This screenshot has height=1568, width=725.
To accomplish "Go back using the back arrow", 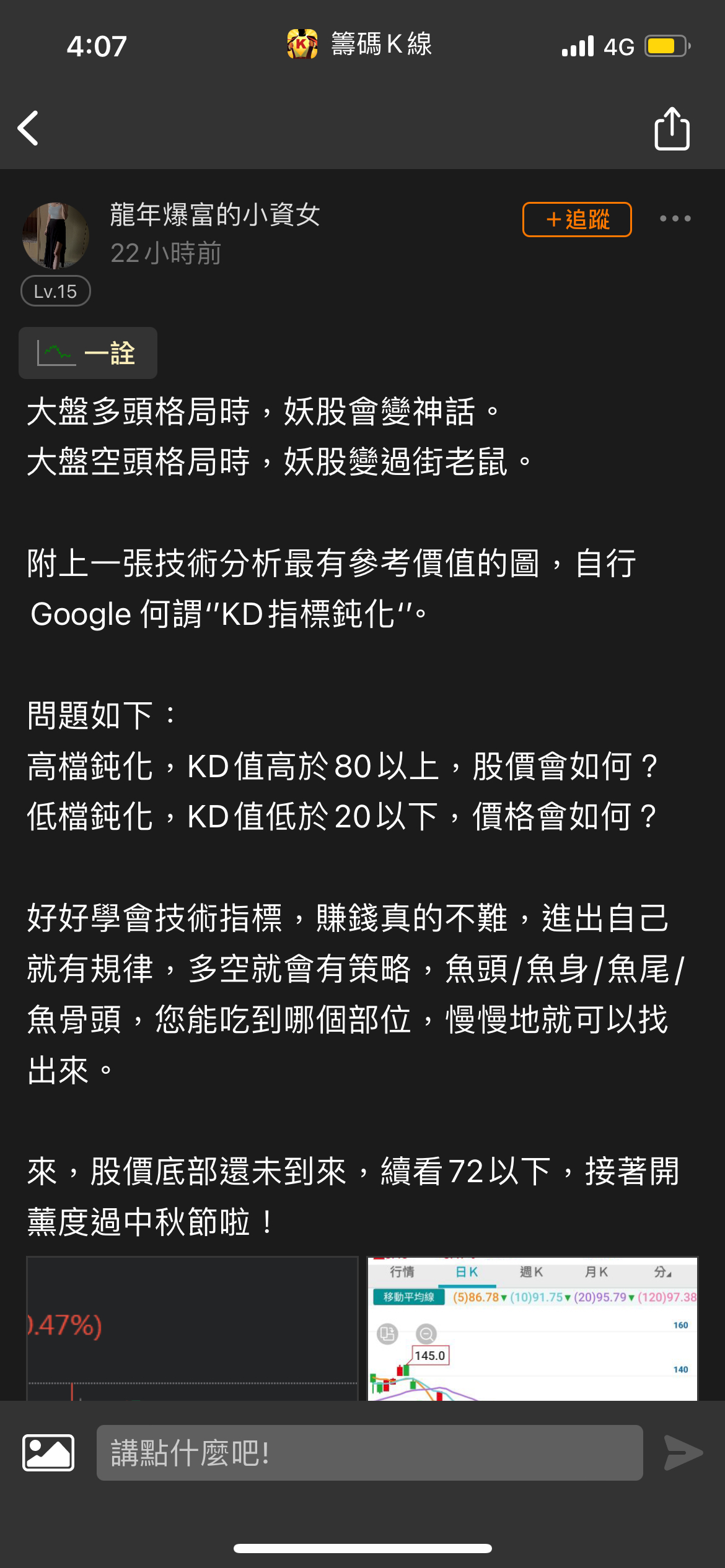I will (x=29, y=129).
